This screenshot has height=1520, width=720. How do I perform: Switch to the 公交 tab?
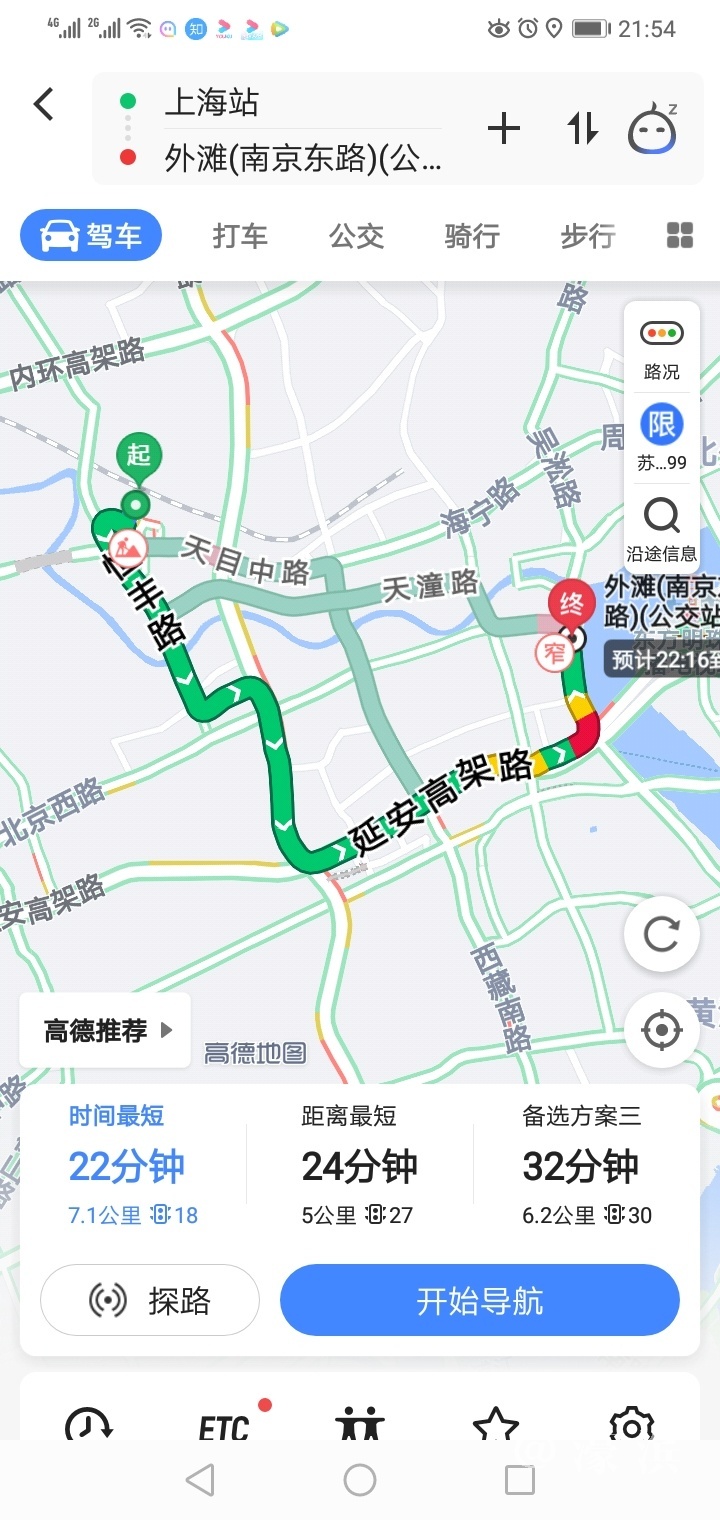[x=356, y=237]
